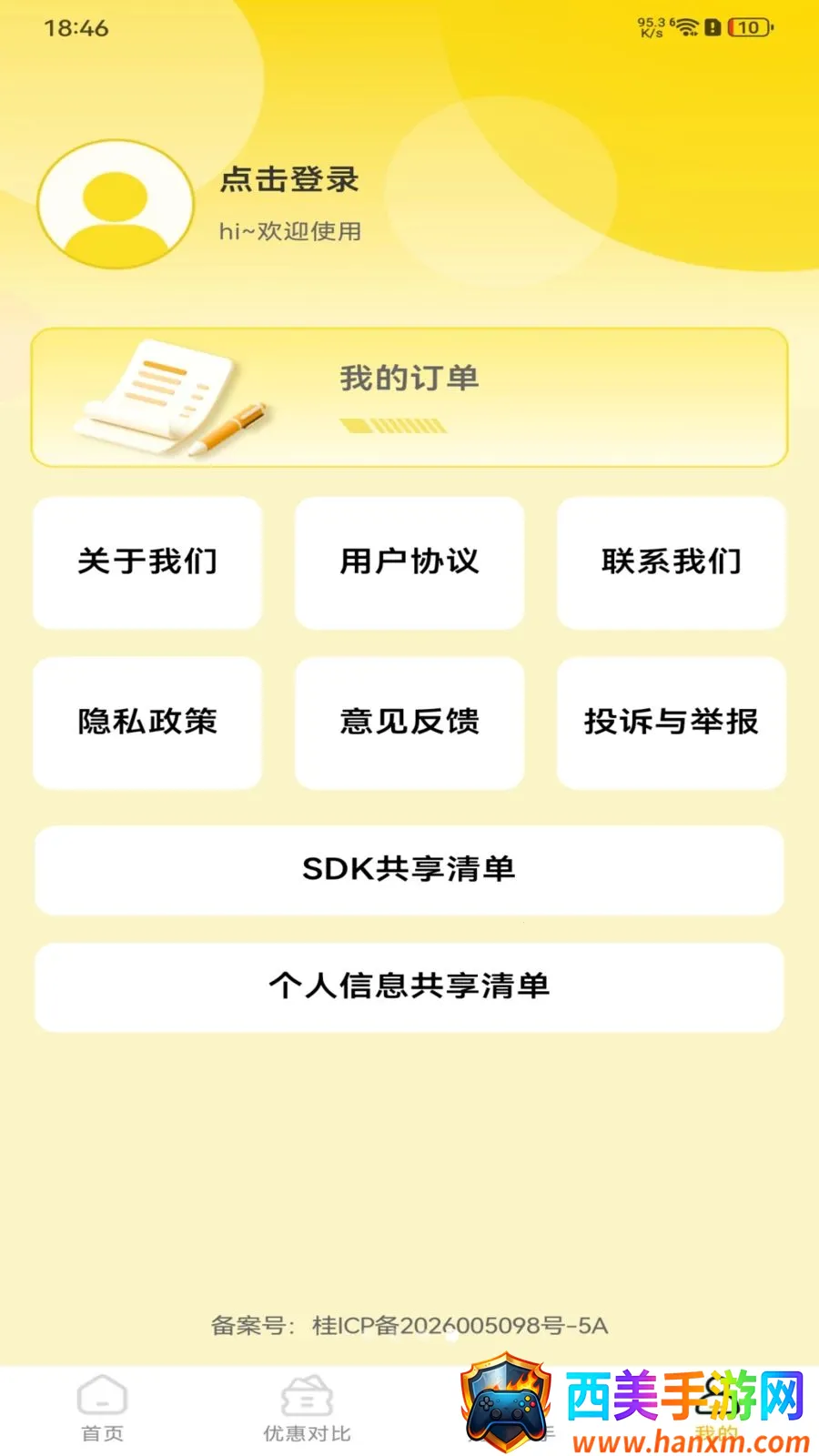Open 意见反馈
This screenshot has height=1456, width=819.
pyautogui.click(x=409, y=723)
